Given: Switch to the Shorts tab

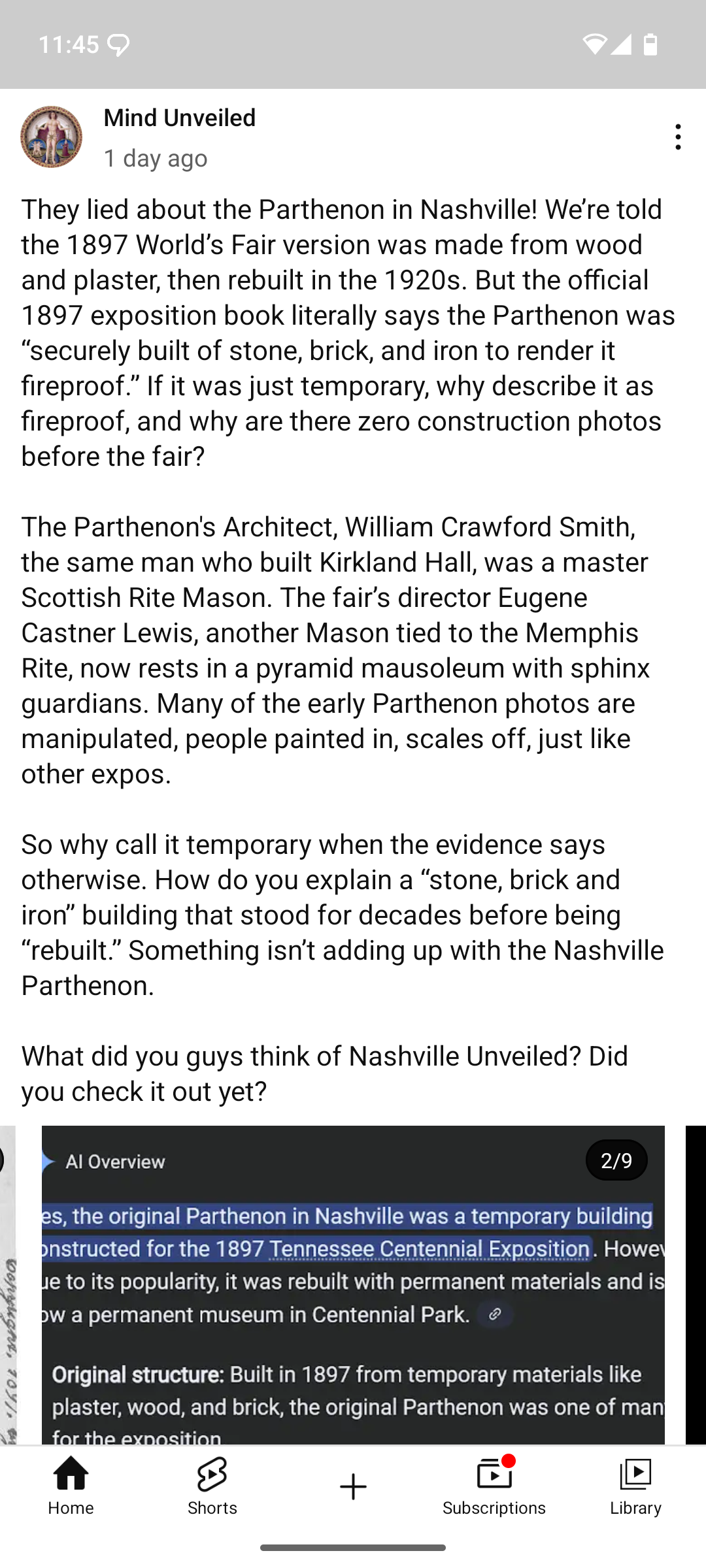Looking at the screenshot, I should coord(212,1486).
